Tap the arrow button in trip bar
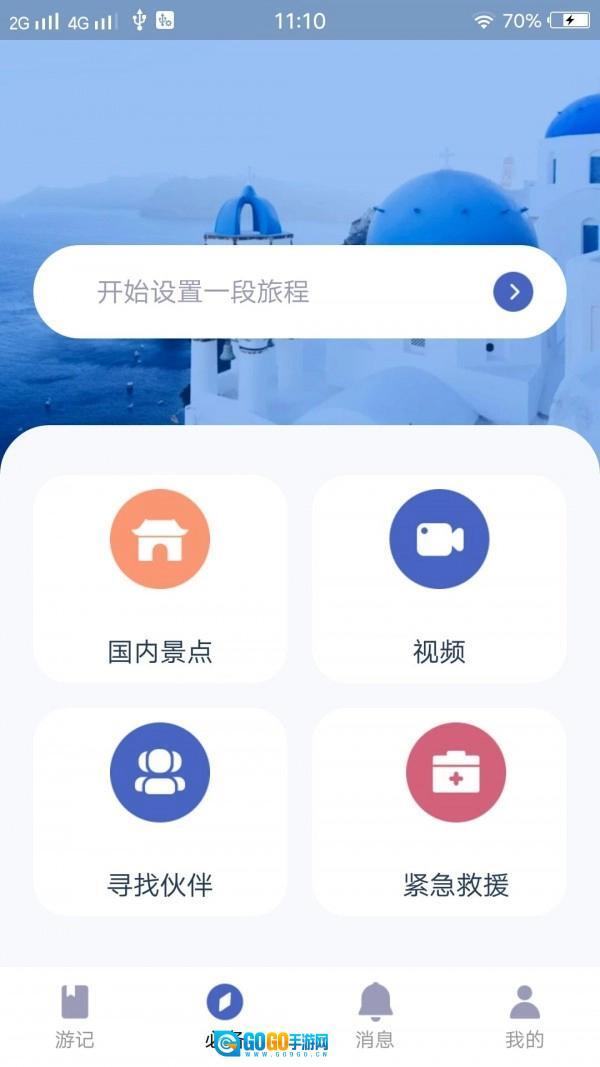 [x=513, y=292]
